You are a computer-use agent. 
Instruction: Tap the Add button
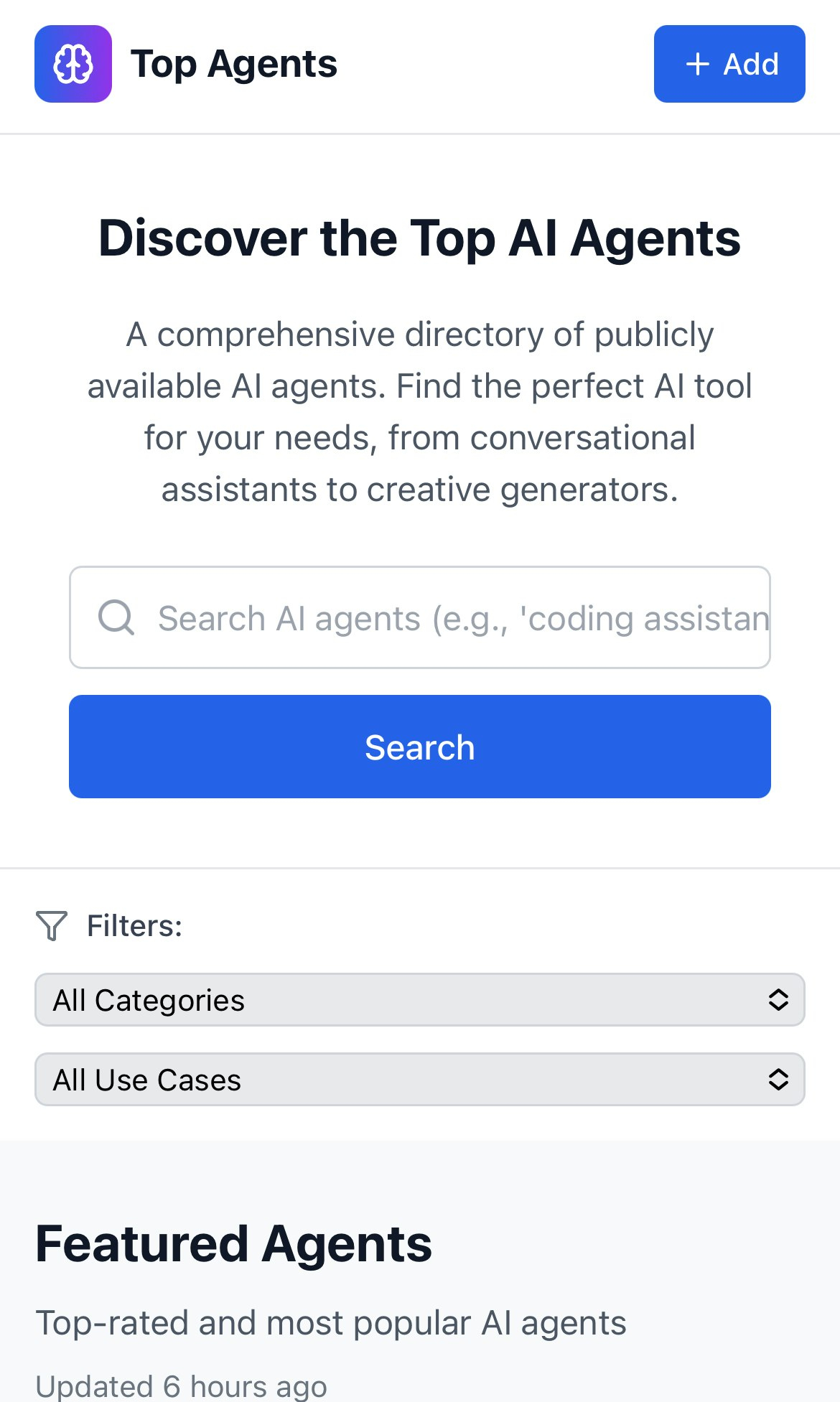[729, 64]
